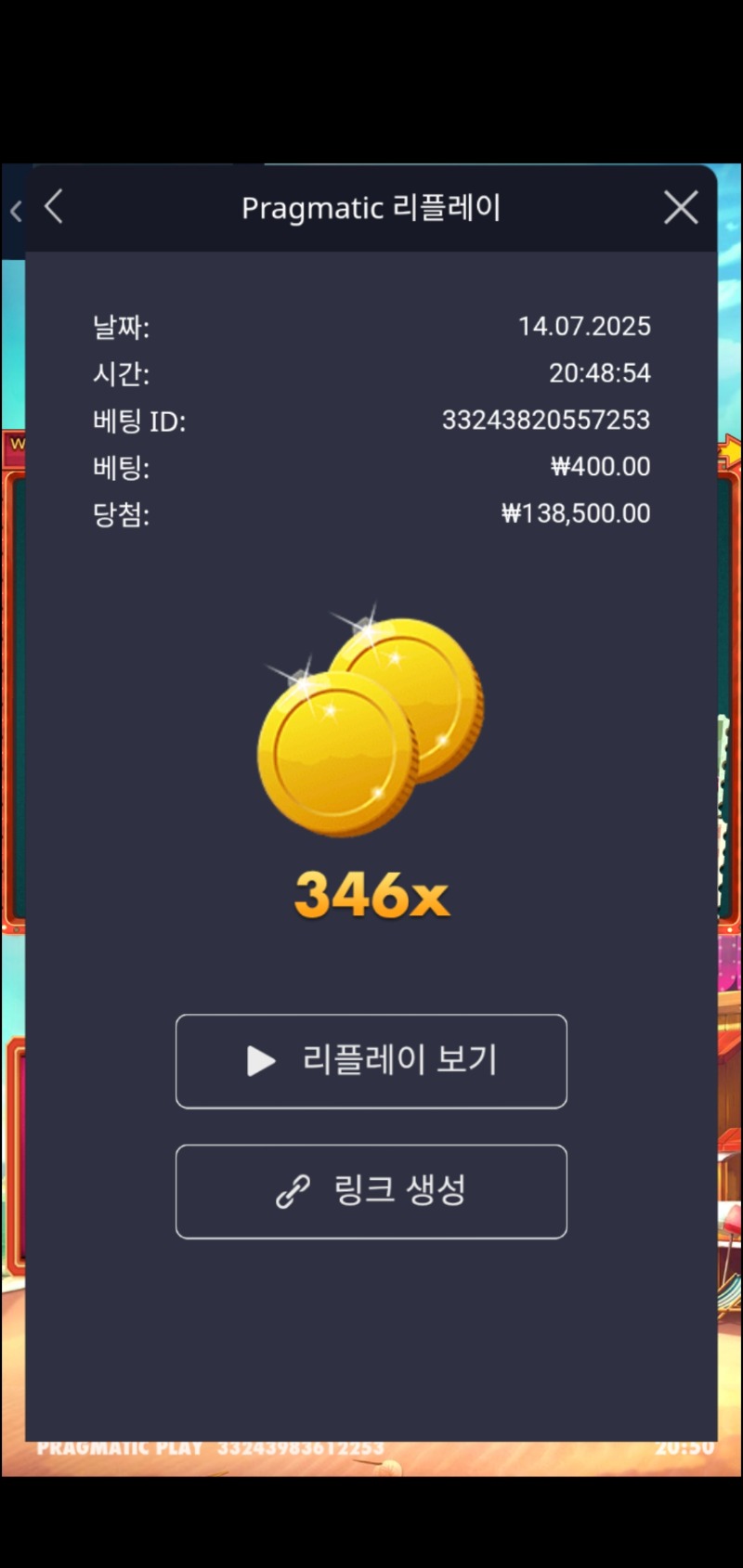
Task: Go back from the Pragmatic replay dialog
Action: pos(54,207)
